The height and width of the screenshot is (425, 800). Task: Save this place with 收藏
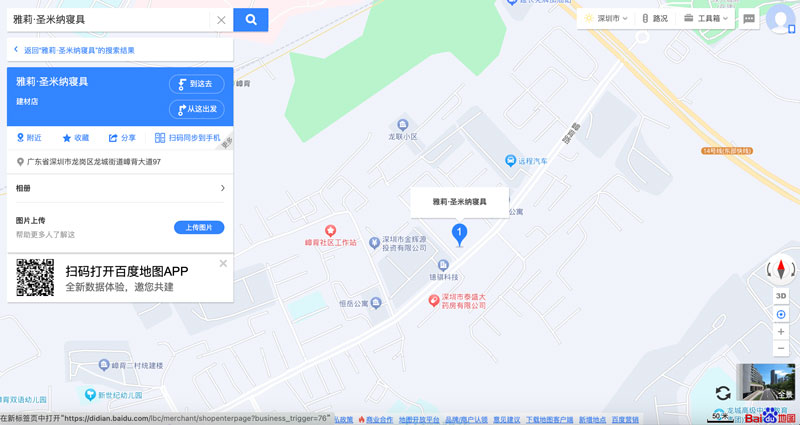click(76, 138)
